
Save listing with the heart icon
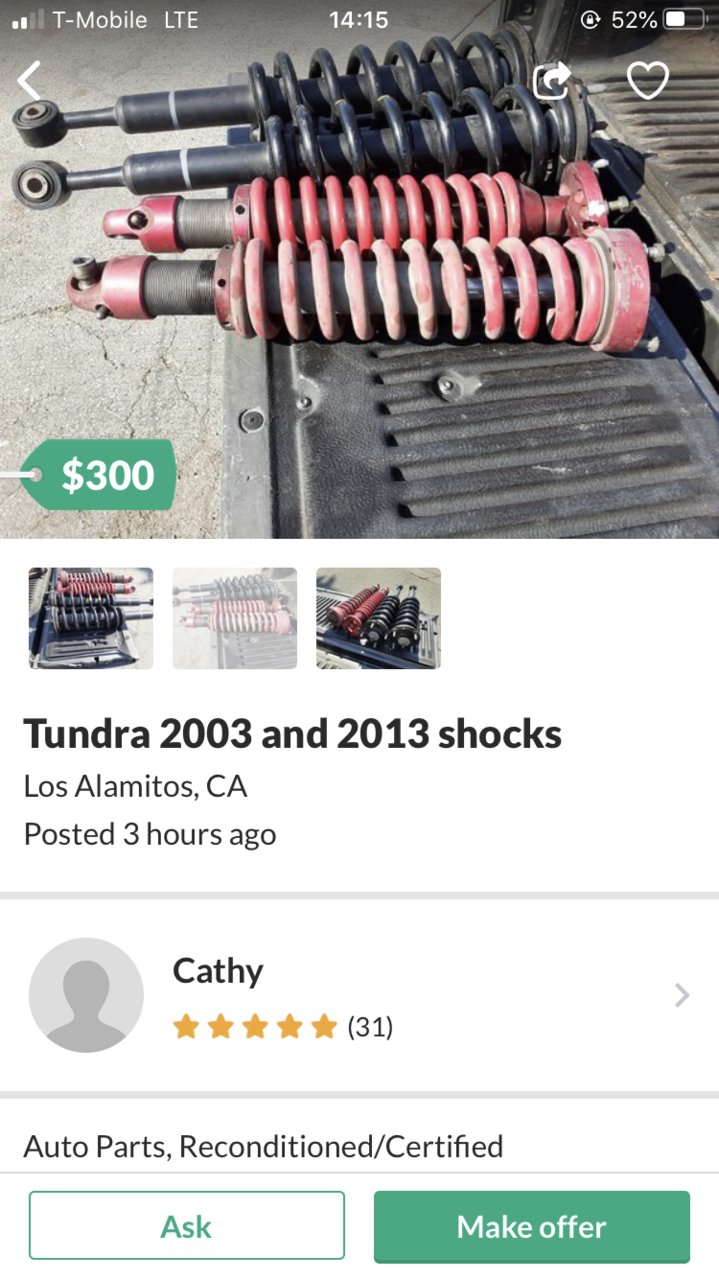(x=647, y=81)
